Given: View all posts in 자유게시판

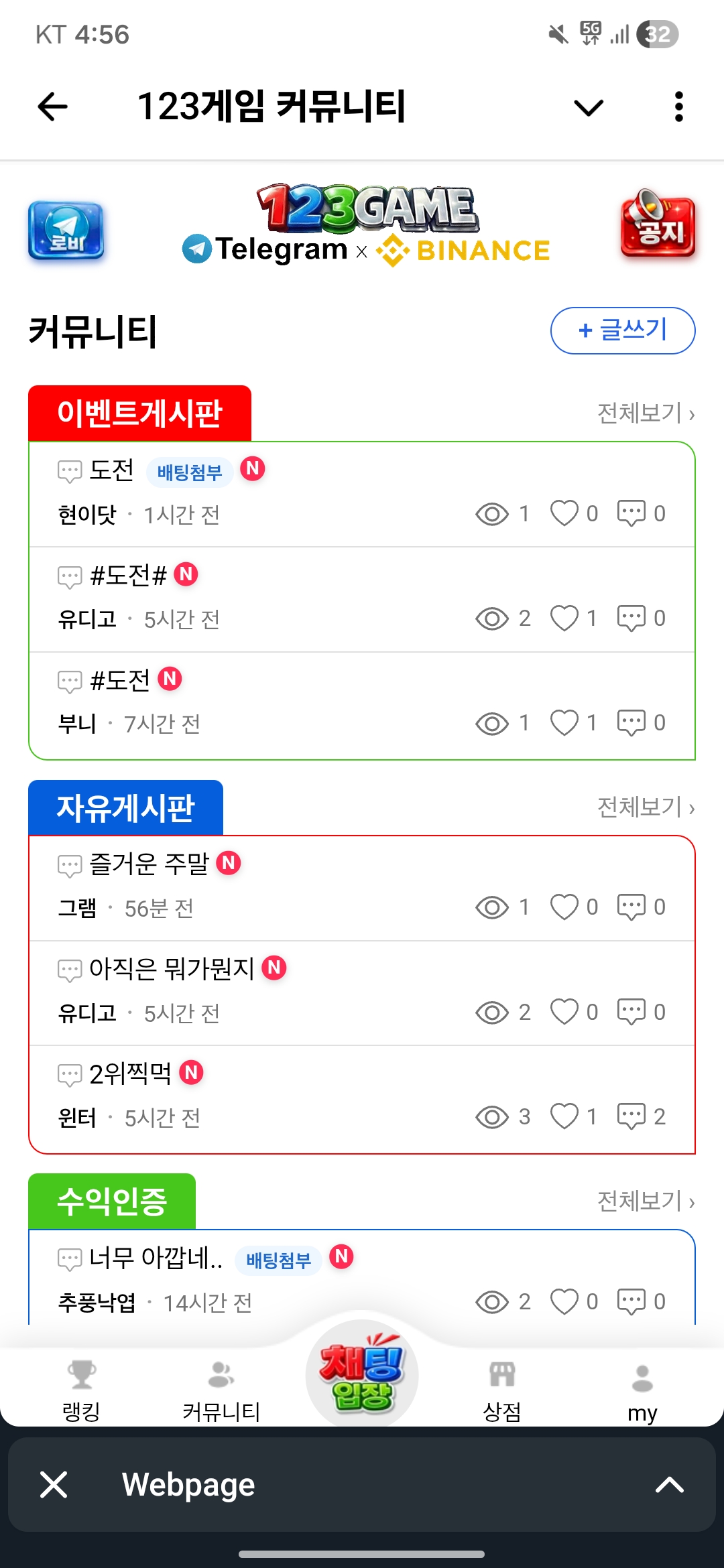Looking at the screenshot, I should click(645, 807).
